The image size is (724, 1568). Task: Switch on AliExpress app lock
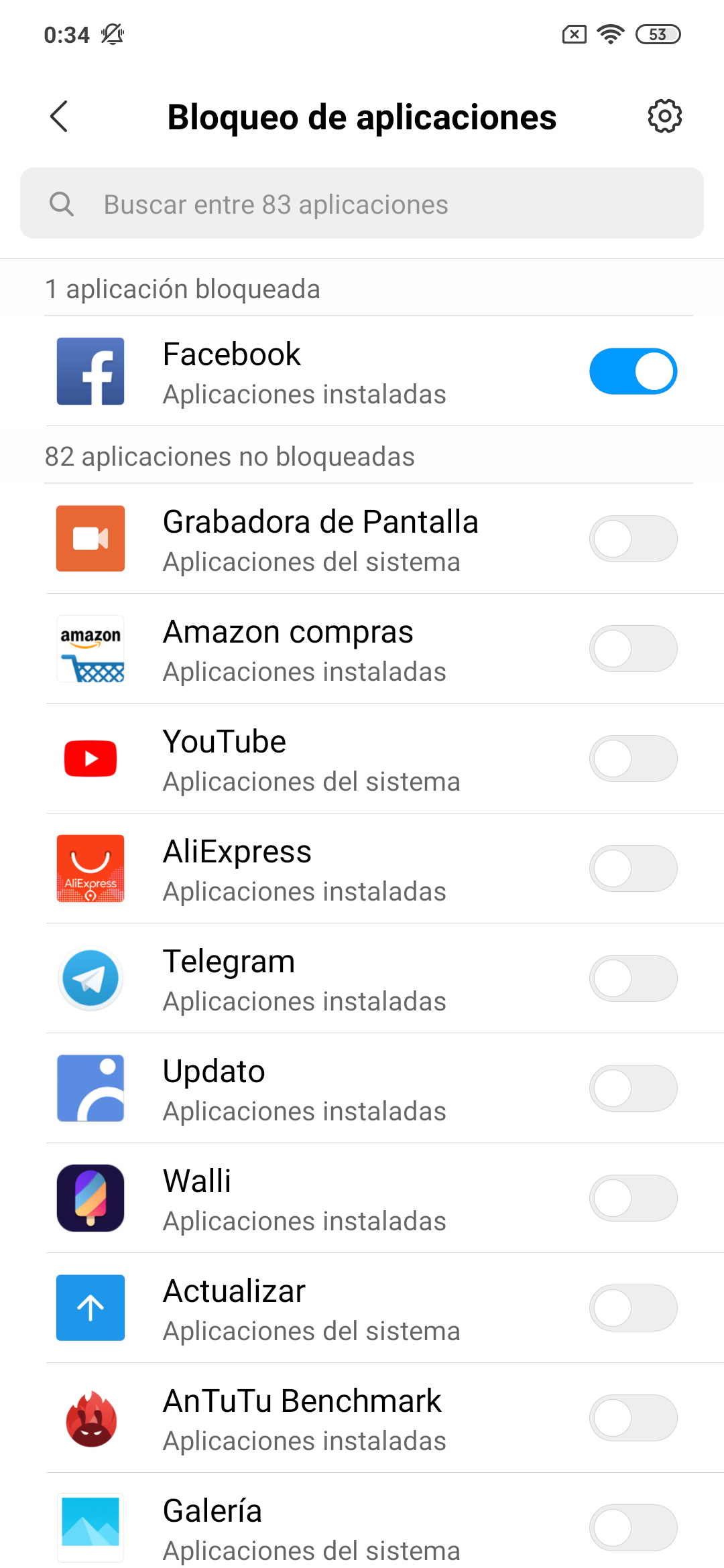633,868
